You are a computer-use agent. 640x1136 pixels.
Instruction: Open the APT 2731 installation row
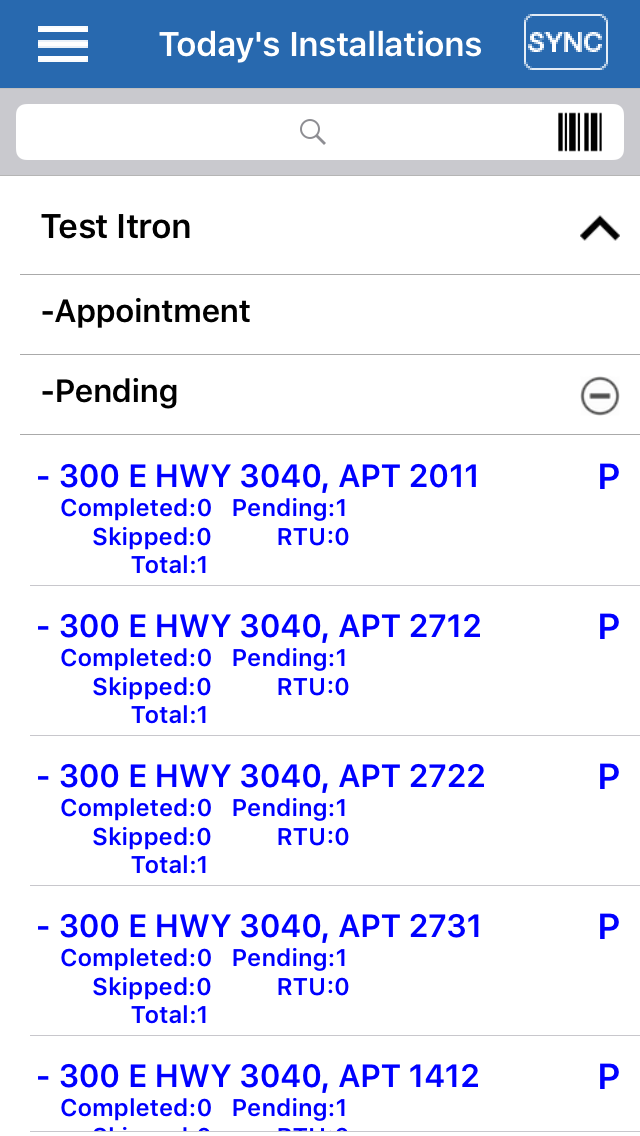[271, 927]
